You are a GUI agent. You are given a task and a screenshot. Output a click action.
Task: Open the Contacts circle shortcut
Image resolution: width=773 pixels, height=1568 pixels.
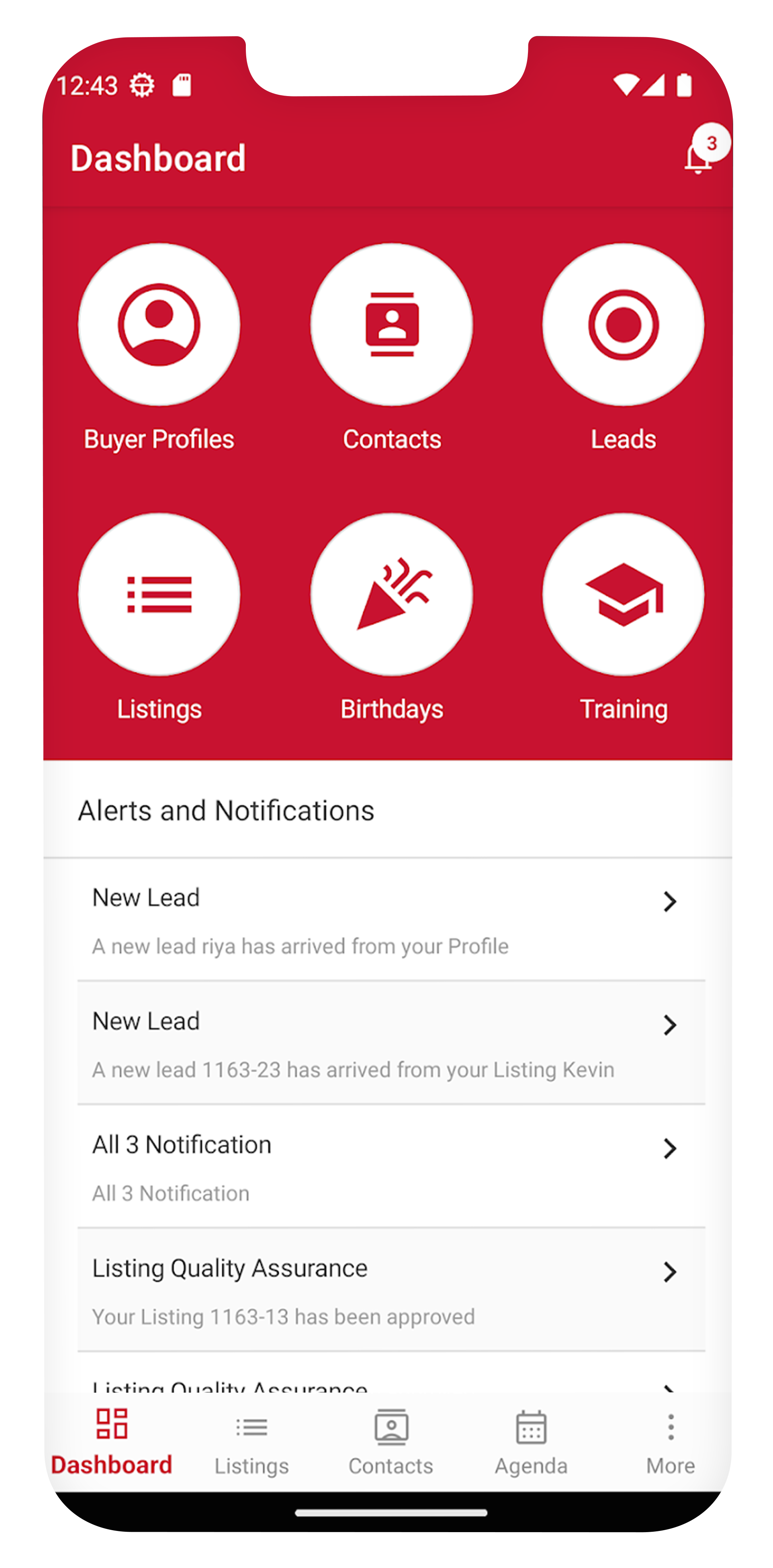coord(391,324)
